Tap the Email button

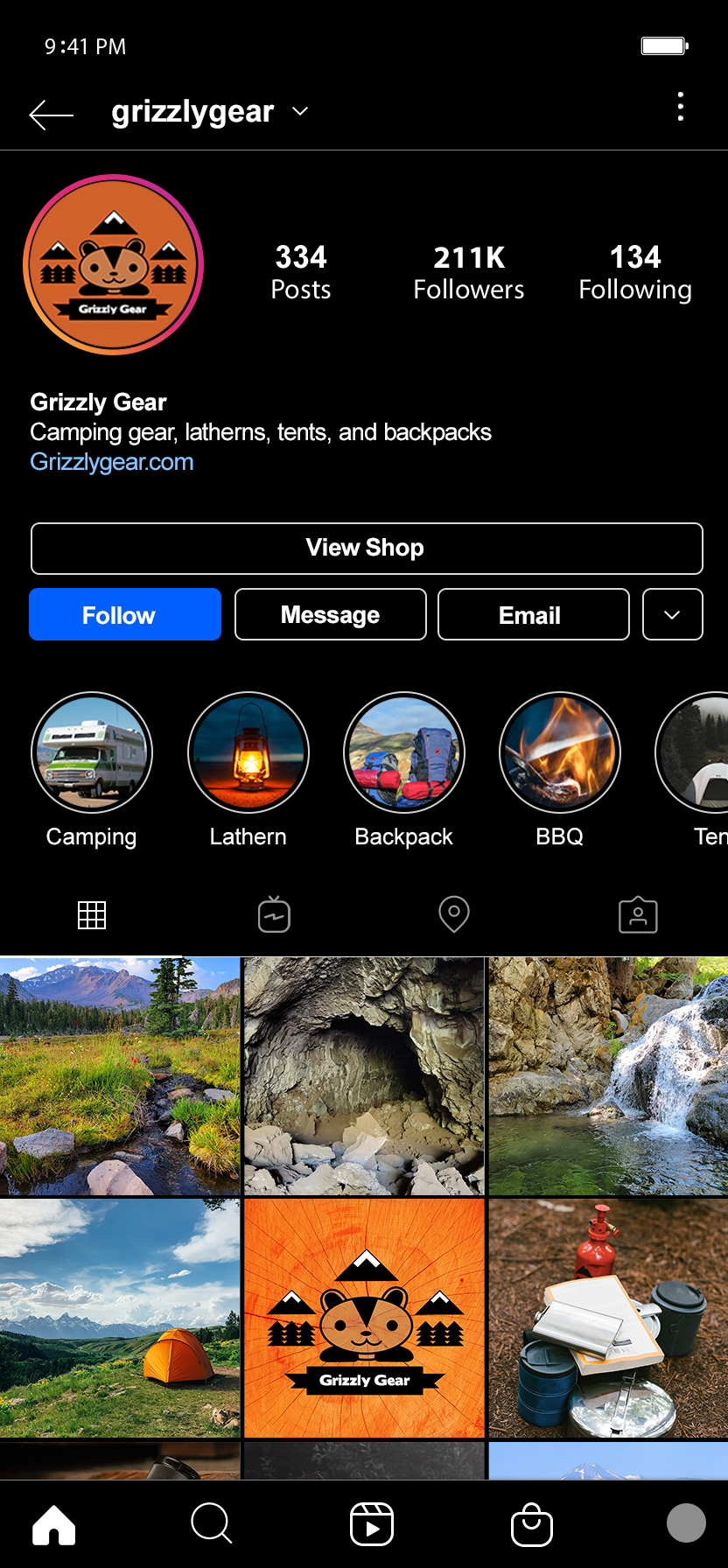tap(533, 614)
